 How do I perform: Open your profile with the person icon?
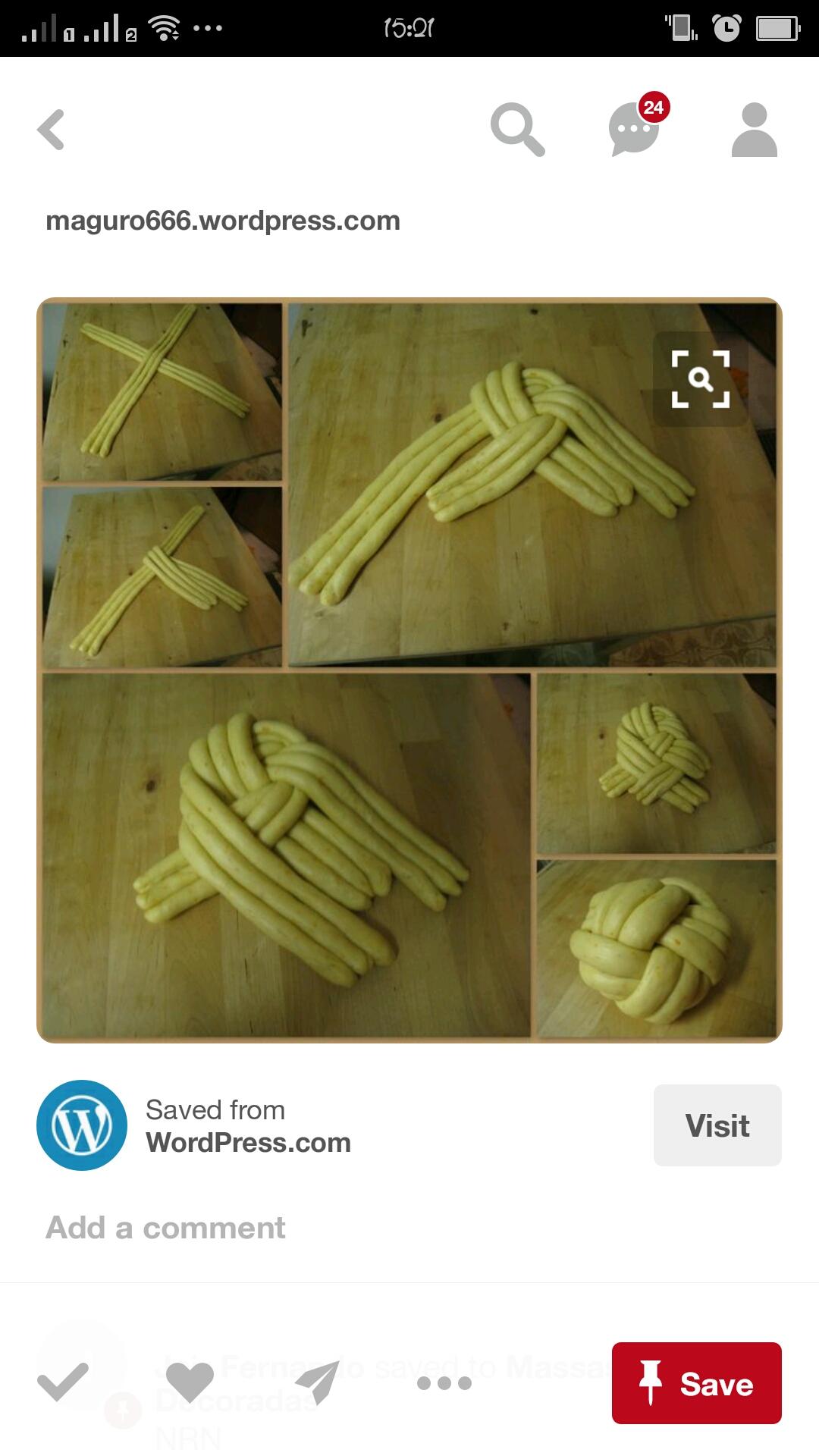[x=755, y=129]
